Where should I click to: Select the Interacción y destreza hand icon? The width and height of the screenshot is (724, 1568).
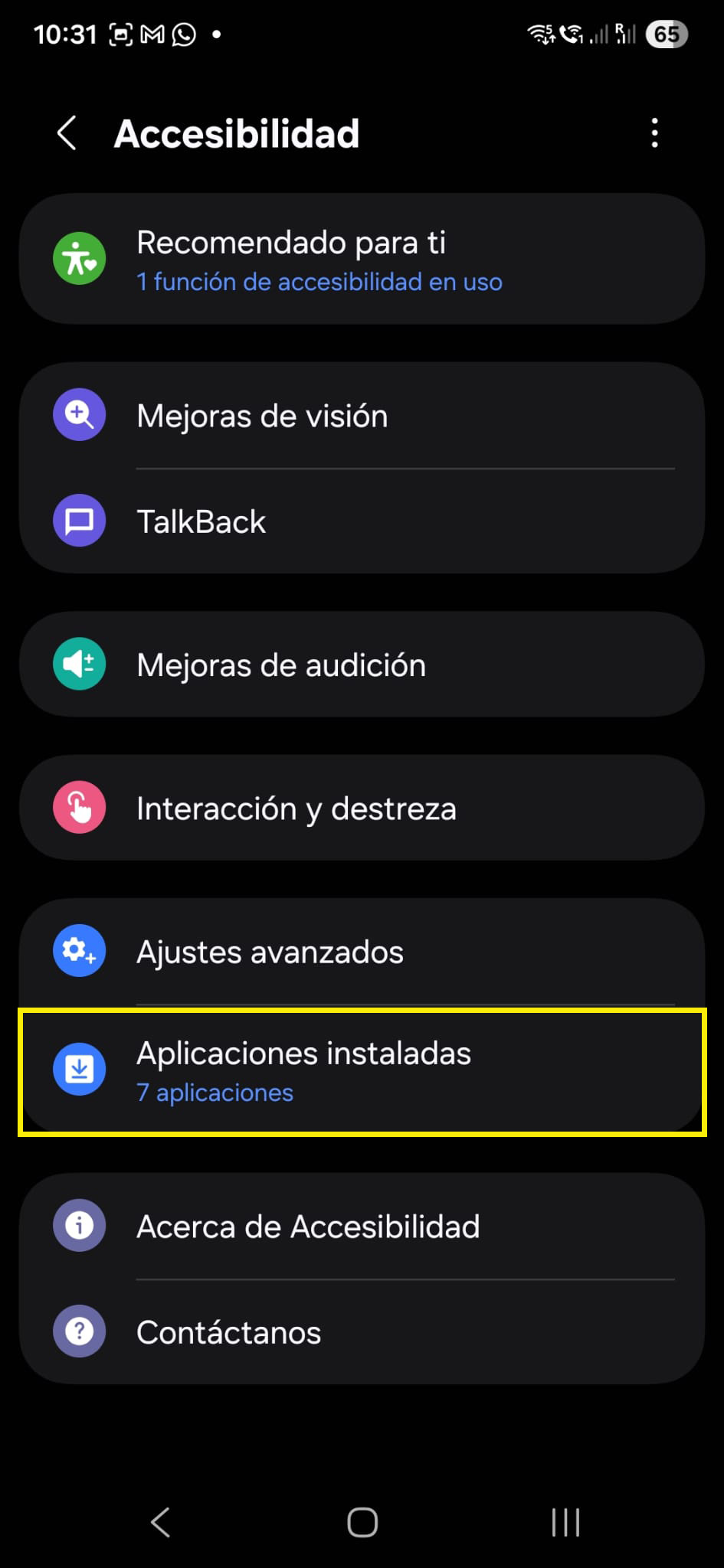pos(78,806)
